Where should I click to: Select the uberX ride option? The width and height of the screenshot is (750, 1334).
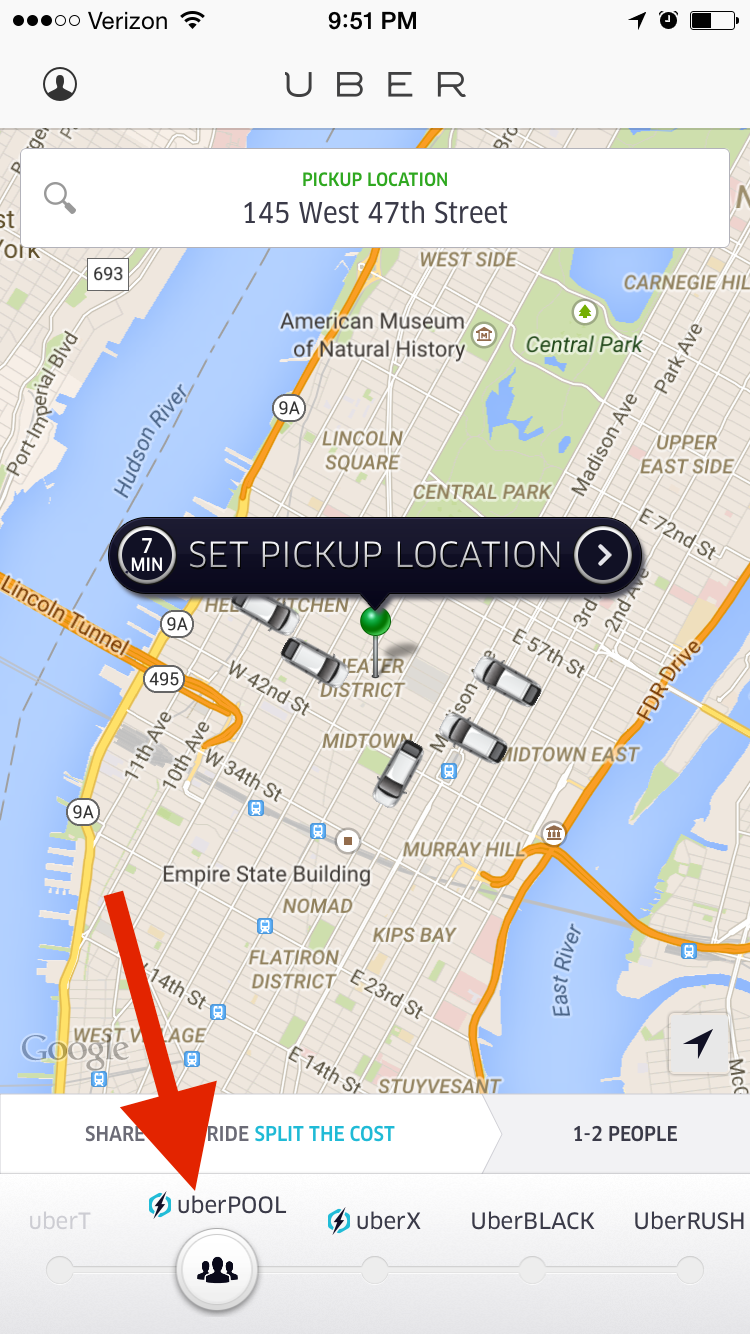pyautogui.click(x=374, y=1221)
